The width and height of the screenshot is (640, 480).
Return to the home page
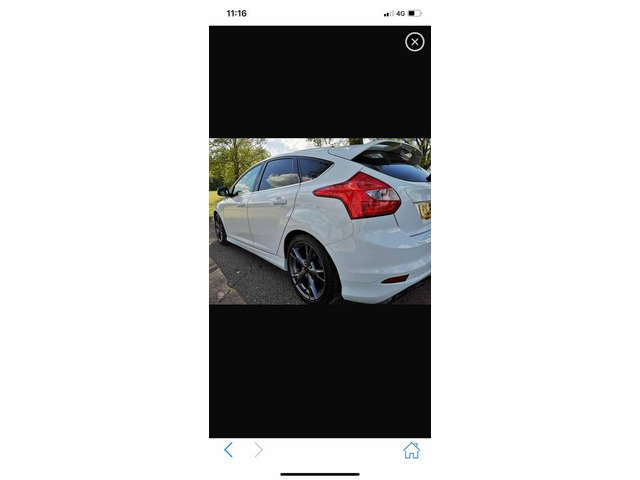(411, 450)
